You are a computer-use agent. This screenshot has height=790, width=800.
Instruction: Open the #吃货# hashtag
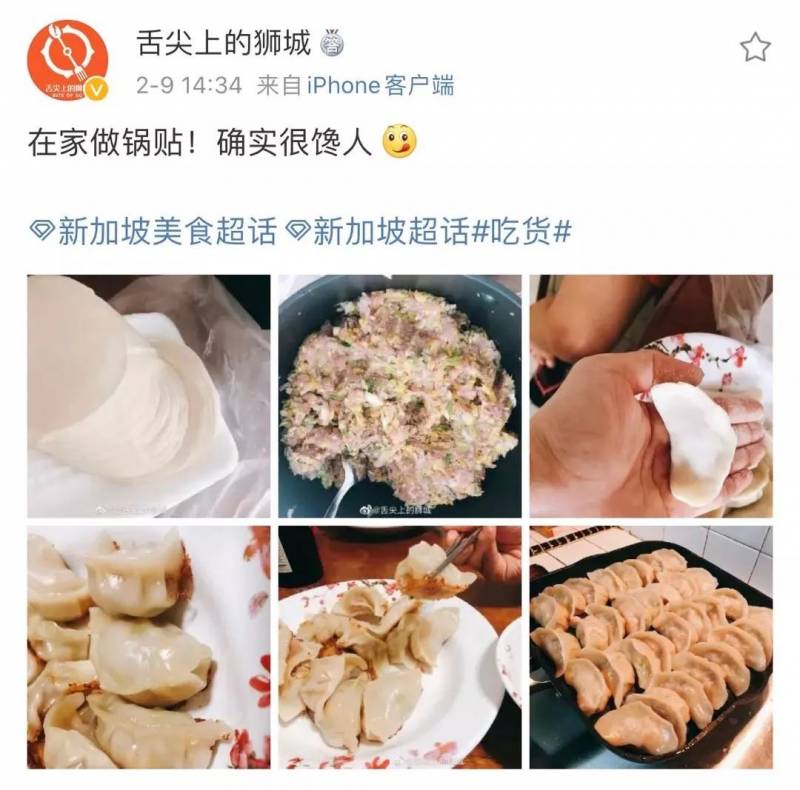[520, 233]
